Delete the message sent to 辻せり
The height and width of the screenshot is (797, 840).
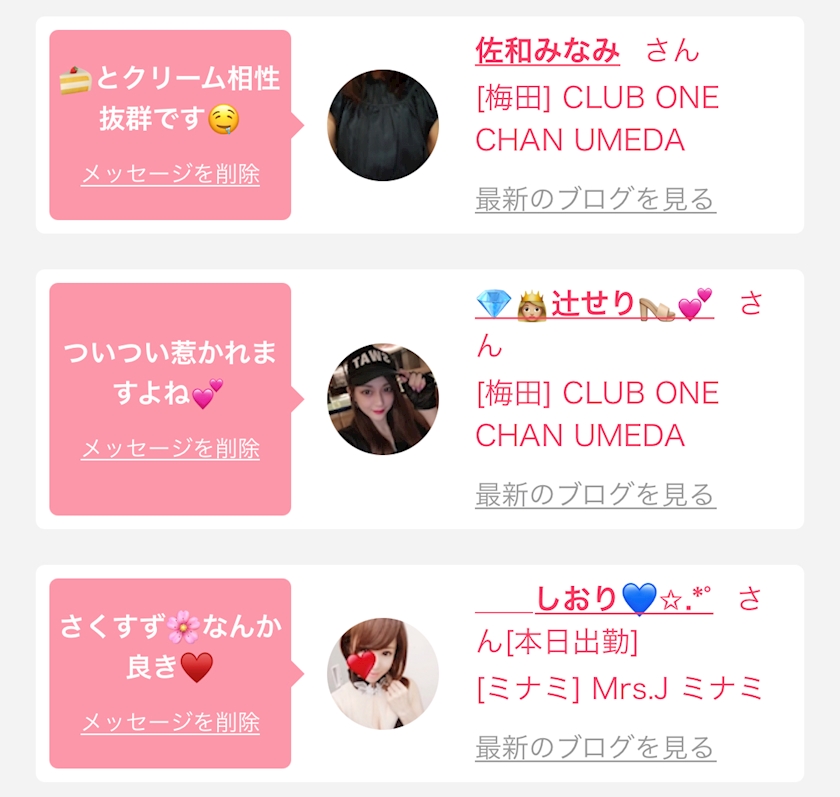(x=170, y=448)
